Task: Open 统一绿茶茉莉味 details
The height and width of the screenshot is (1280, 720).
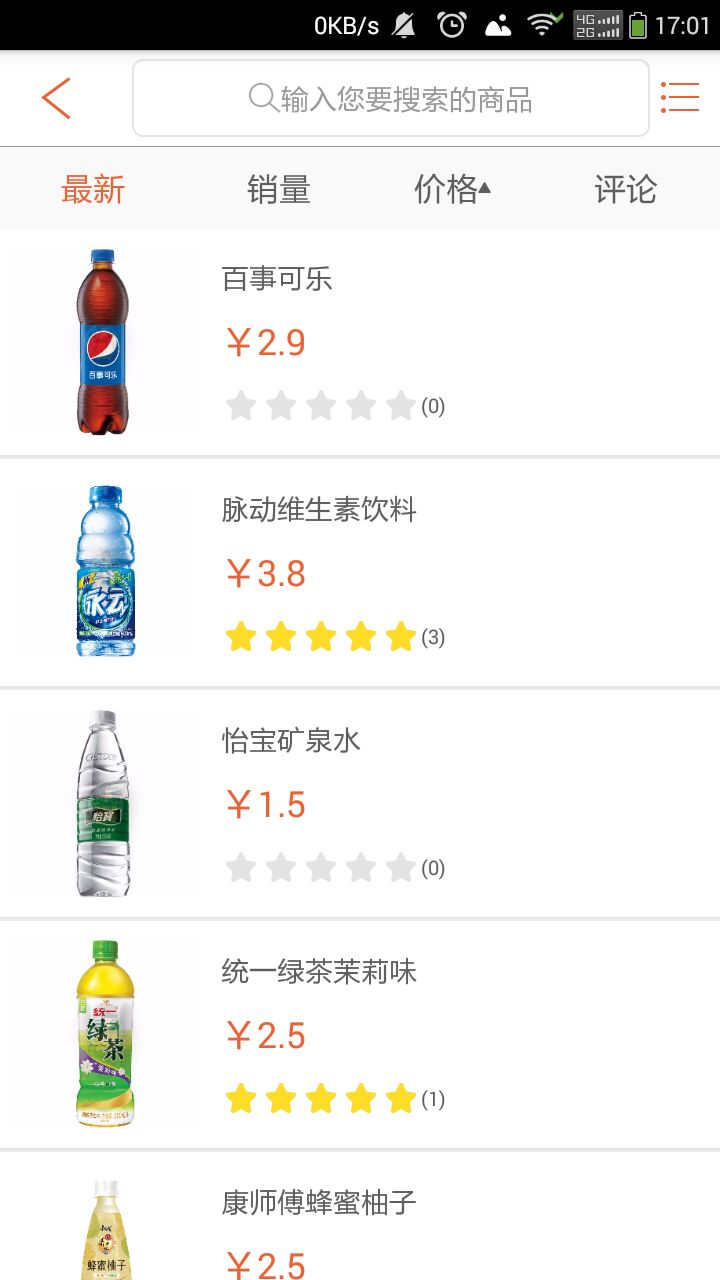Action: 319,972
